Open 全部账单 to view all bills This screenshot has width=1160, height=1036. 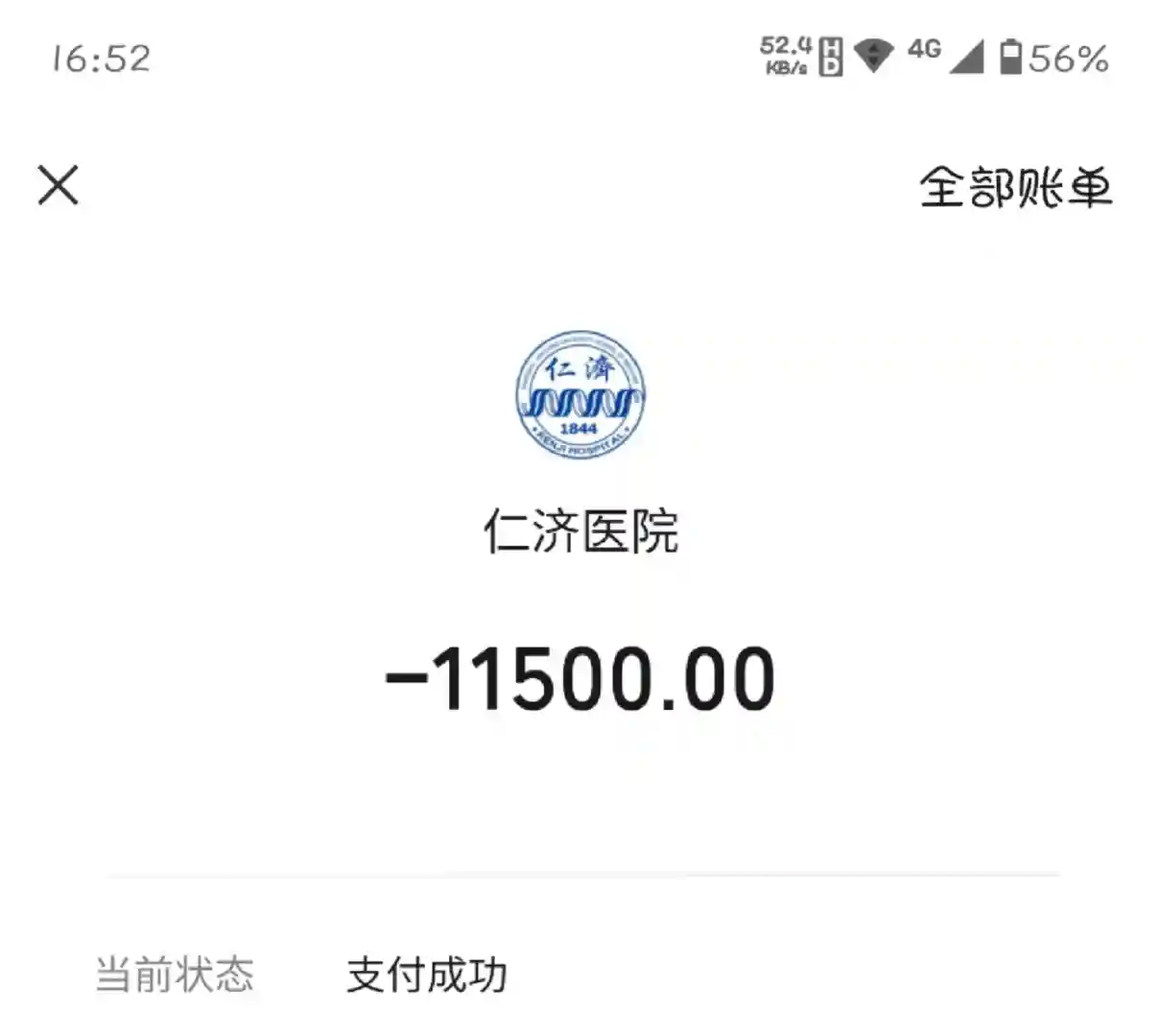point(1015,187)
